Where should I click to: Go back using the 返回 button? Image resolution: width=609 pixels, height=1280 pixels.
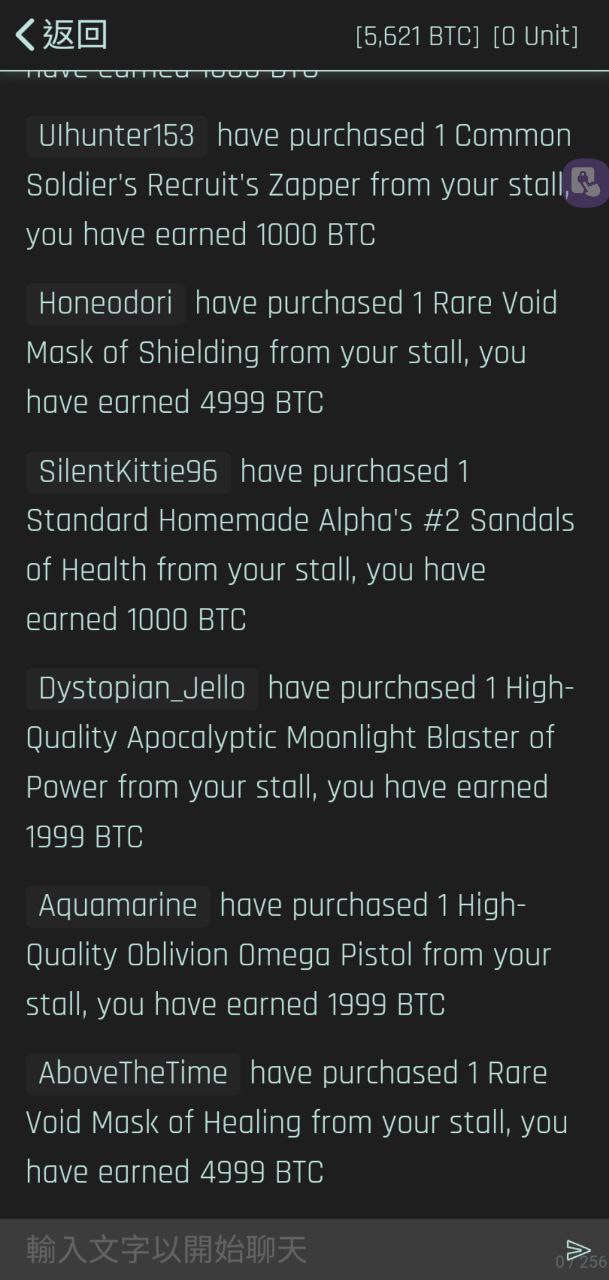tap(60, 35)
